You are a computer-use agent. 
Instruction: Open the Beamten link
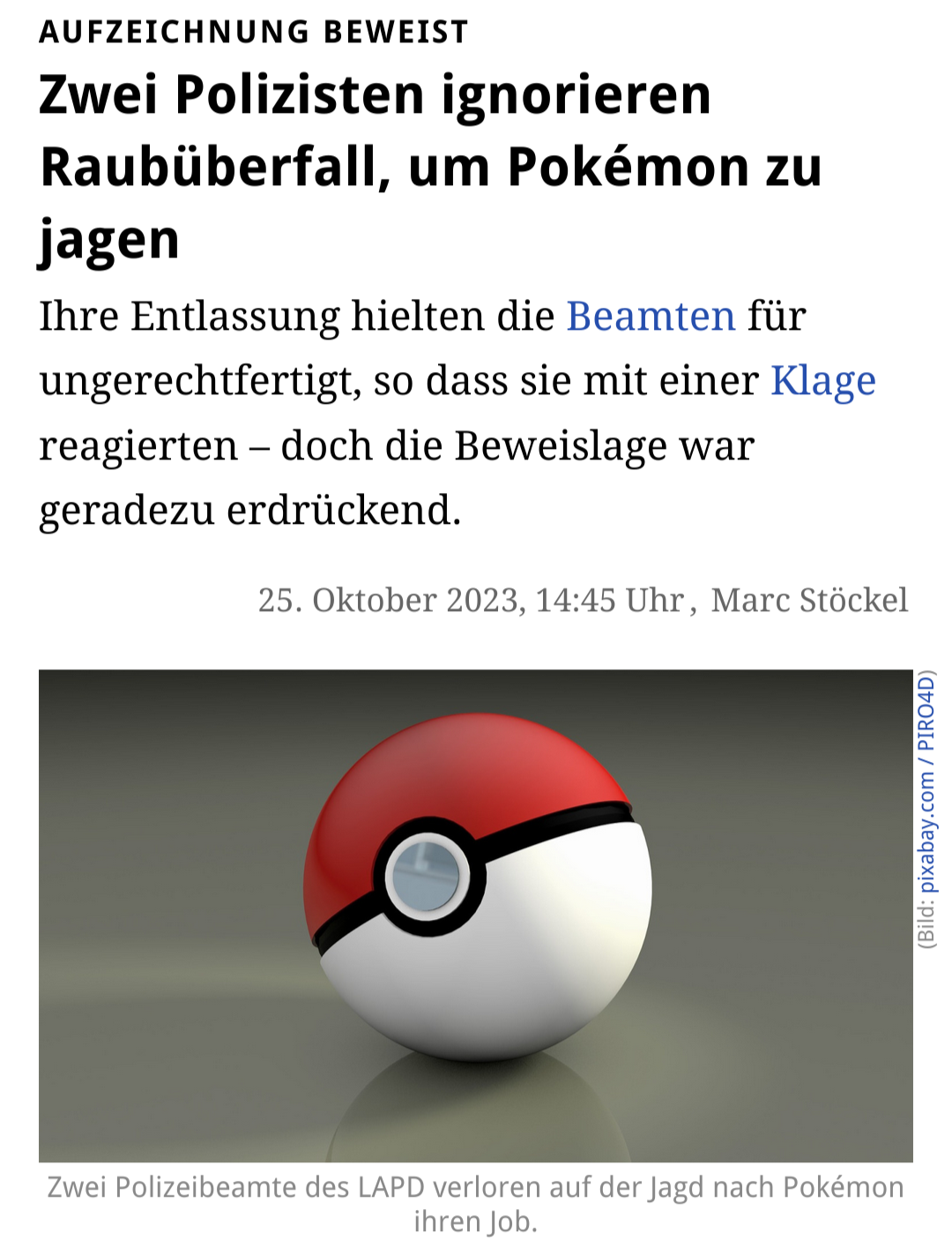pos(651,316)
